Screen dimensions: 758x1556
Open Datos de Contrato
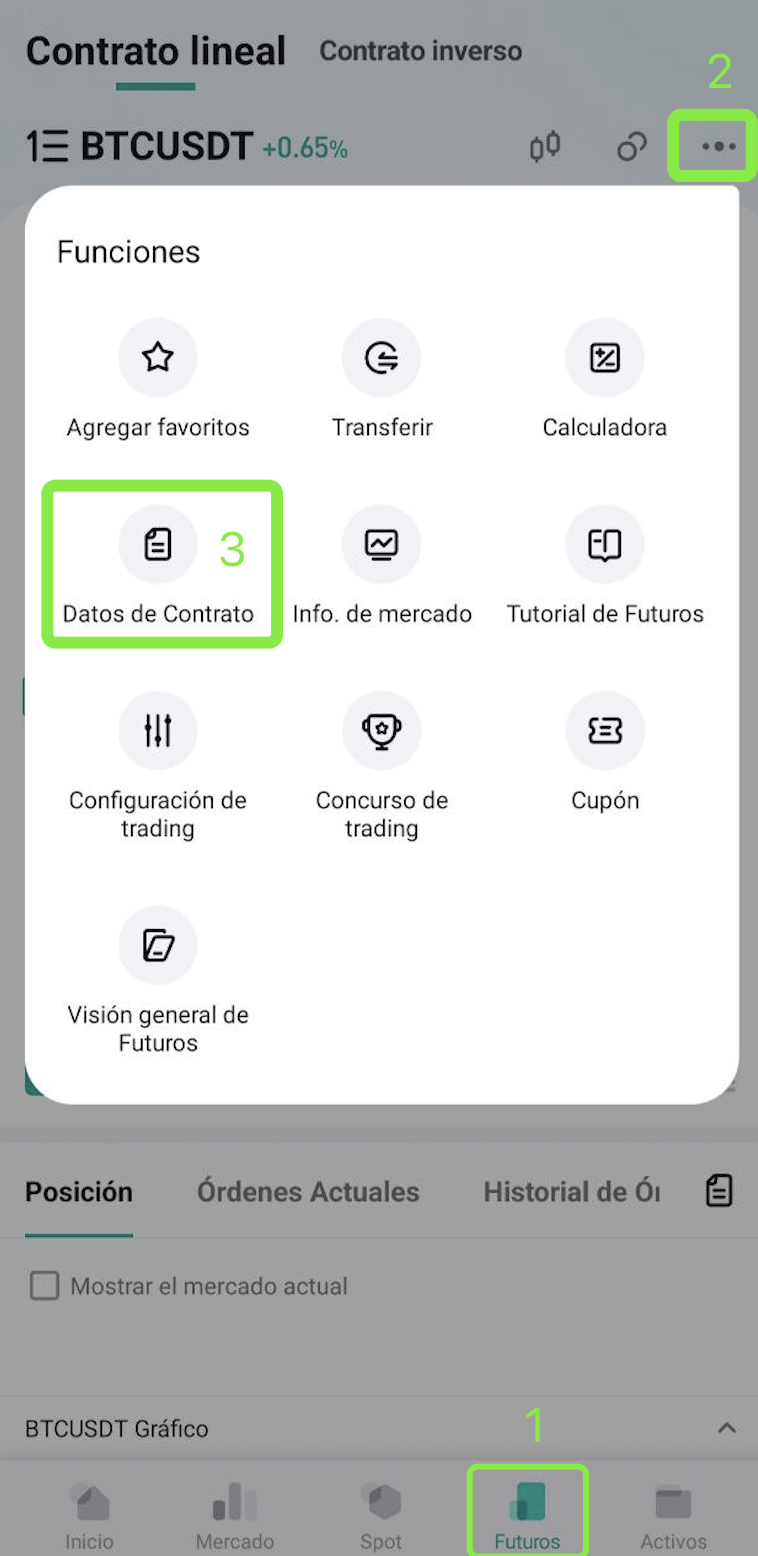click(x=158, y=565)
